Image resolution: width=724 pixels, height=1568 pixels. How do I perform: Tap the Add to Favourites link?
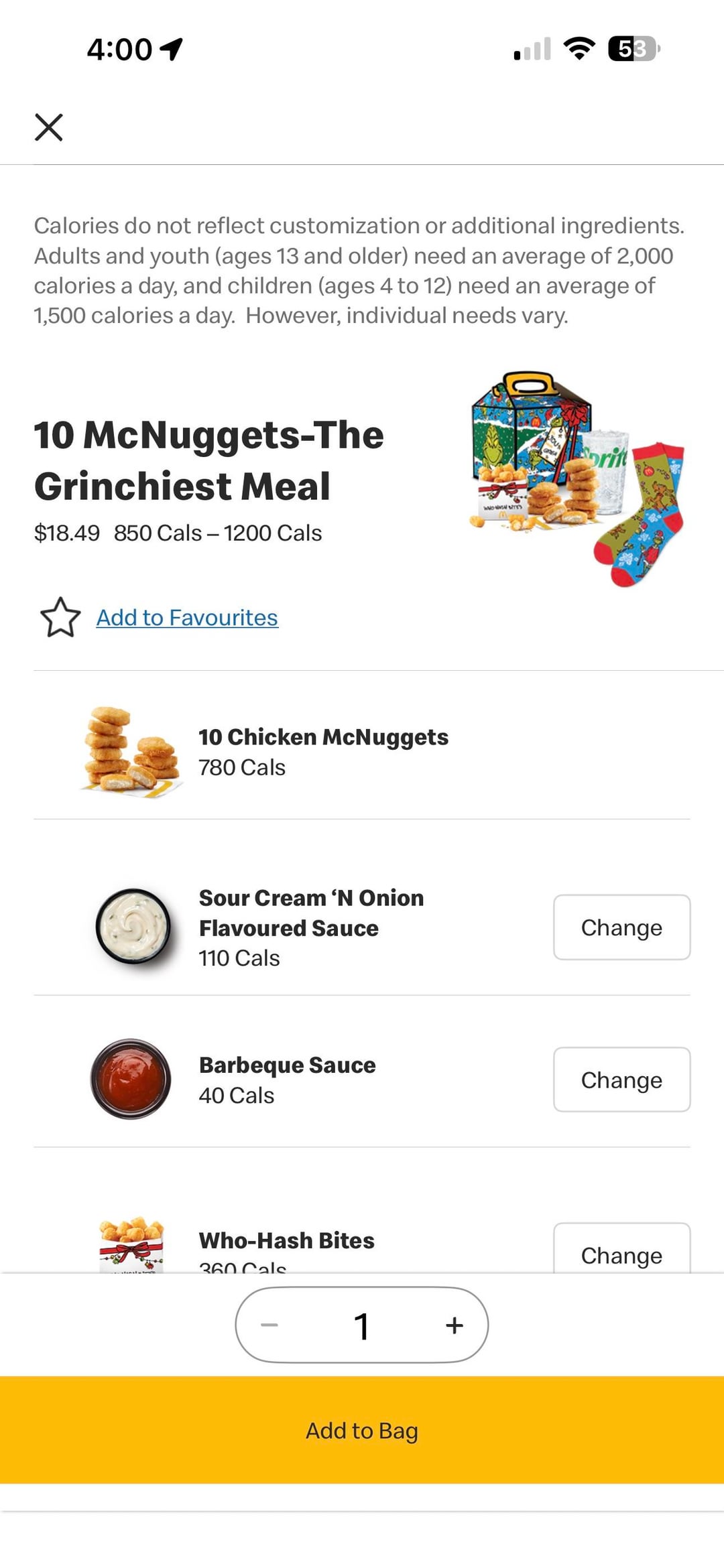187,618
